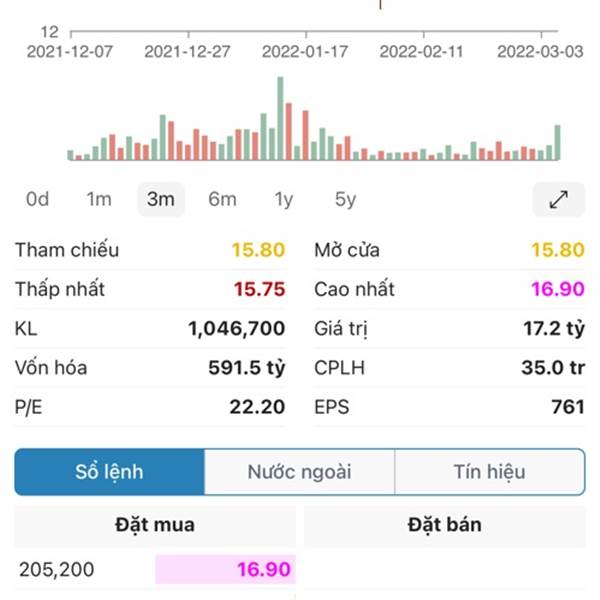Select the 0d chart range
This screenshot has width=600, height=600.
pyautogui.click(x=38, y=199)
